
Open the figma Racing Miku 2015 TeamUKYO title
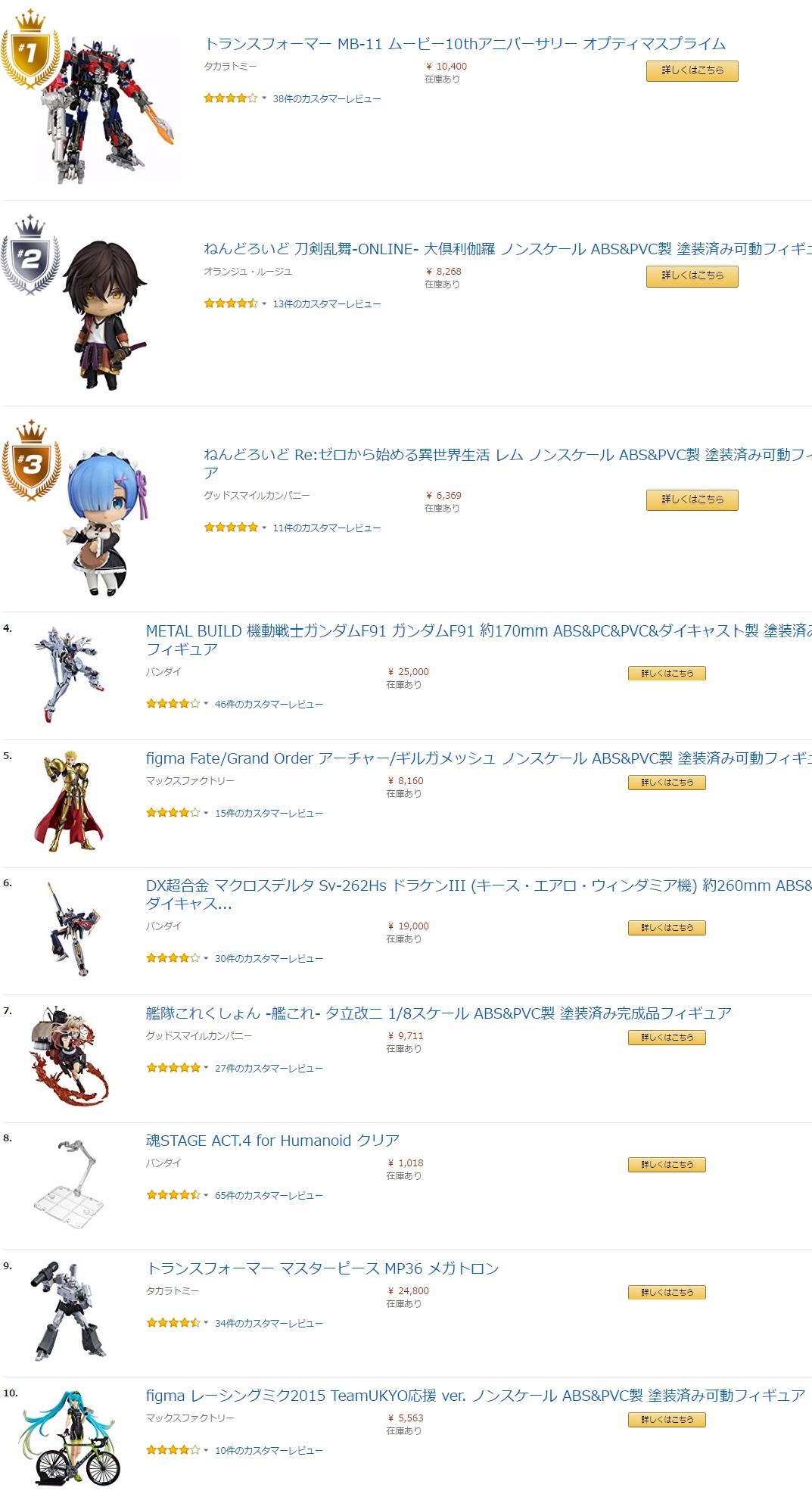pyautogui.click(x=475, y=1396)
